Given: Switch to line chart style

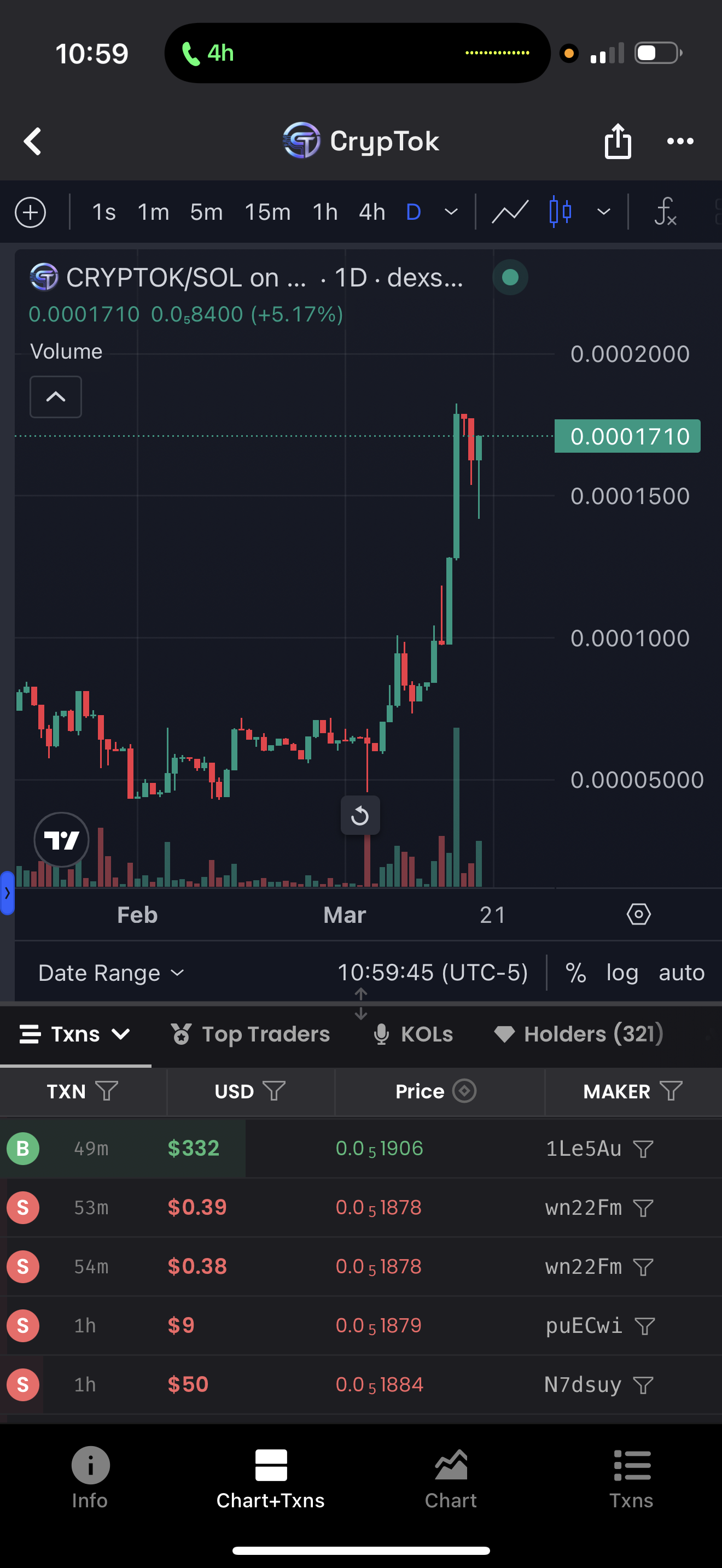Looking at the screenshot, I should (510, 213).
